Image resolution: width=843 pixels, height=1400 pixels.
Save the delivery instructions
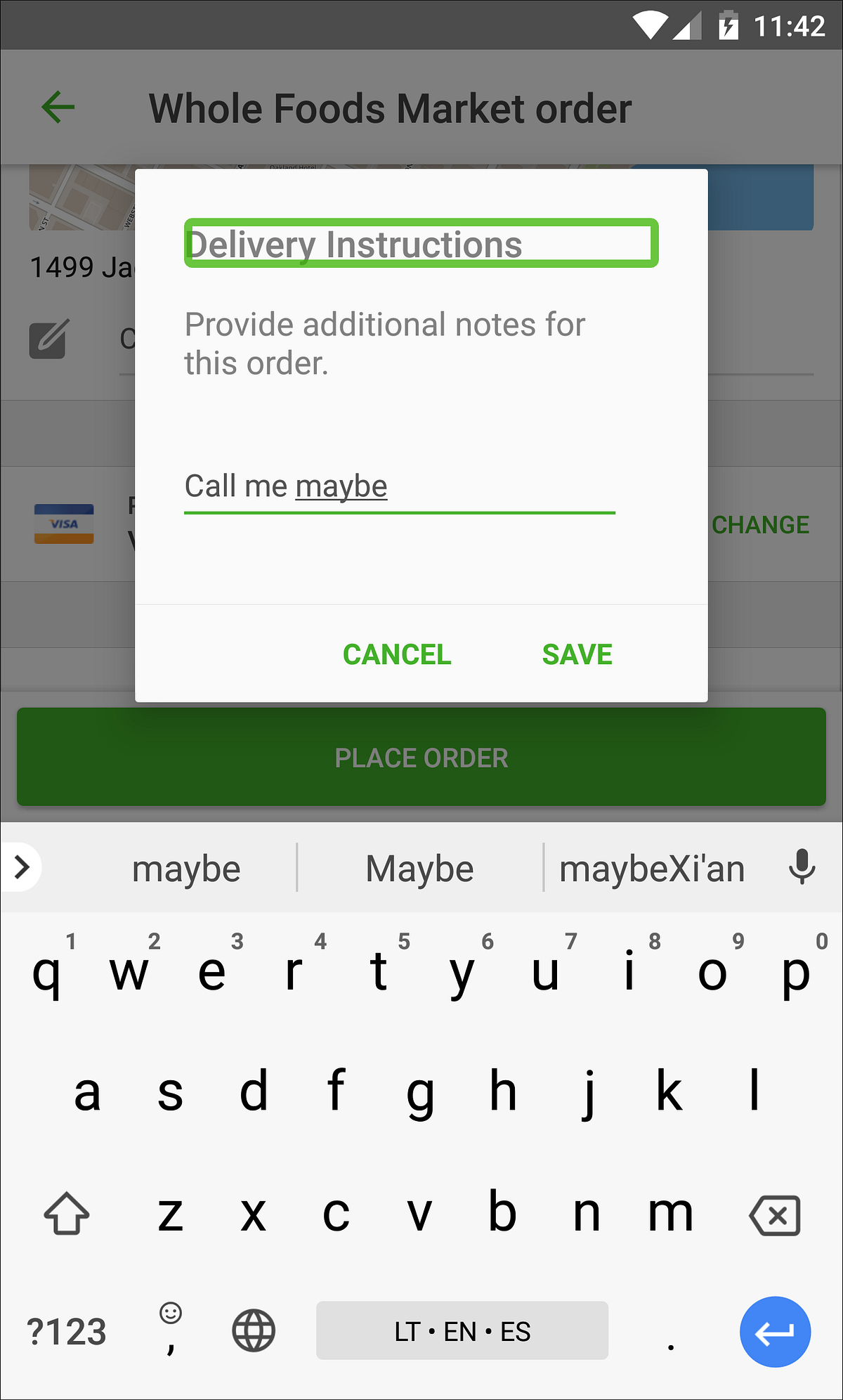(x=577, y=654)
